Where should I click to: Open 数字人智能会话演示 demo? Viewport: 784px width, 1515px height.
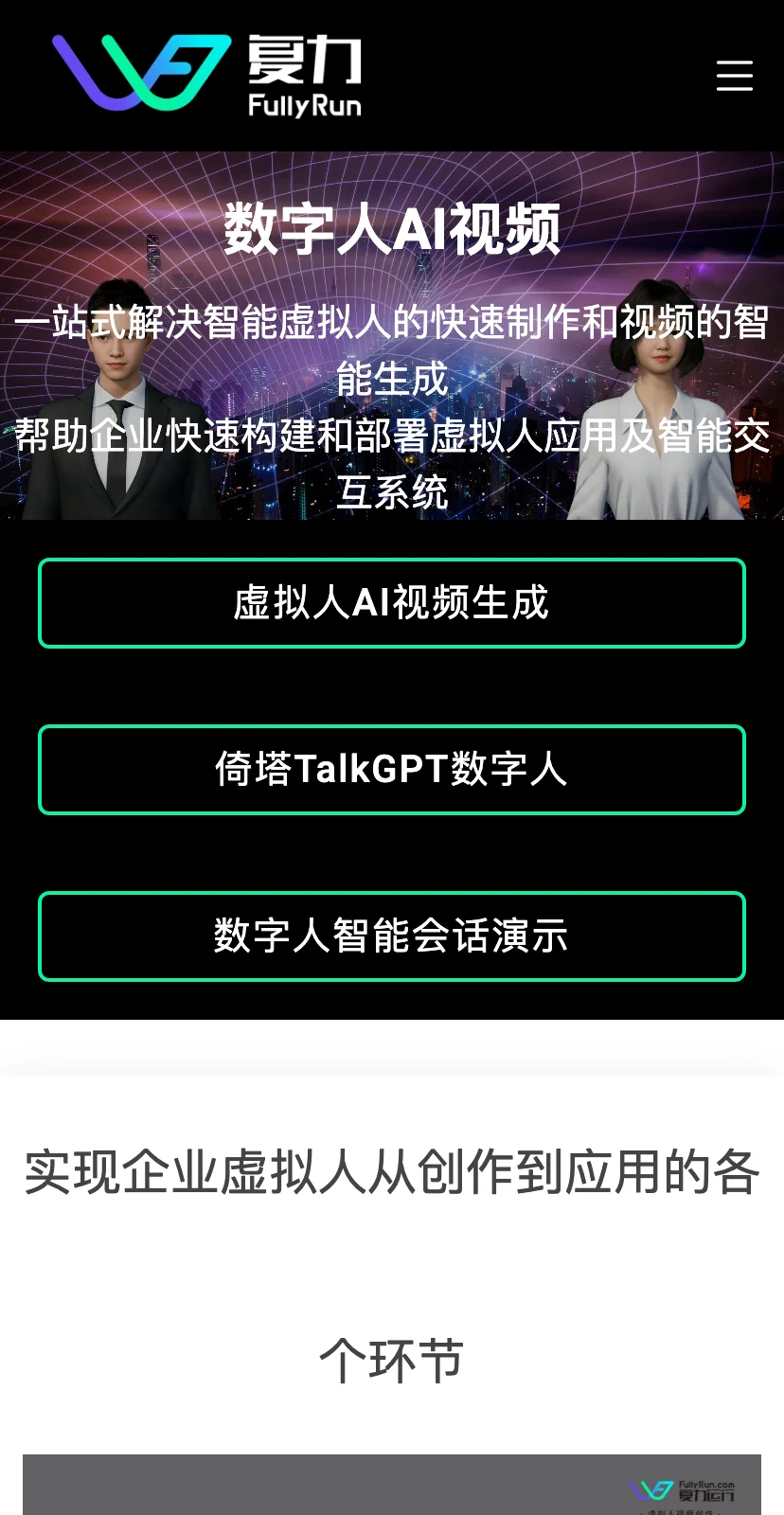392,936
